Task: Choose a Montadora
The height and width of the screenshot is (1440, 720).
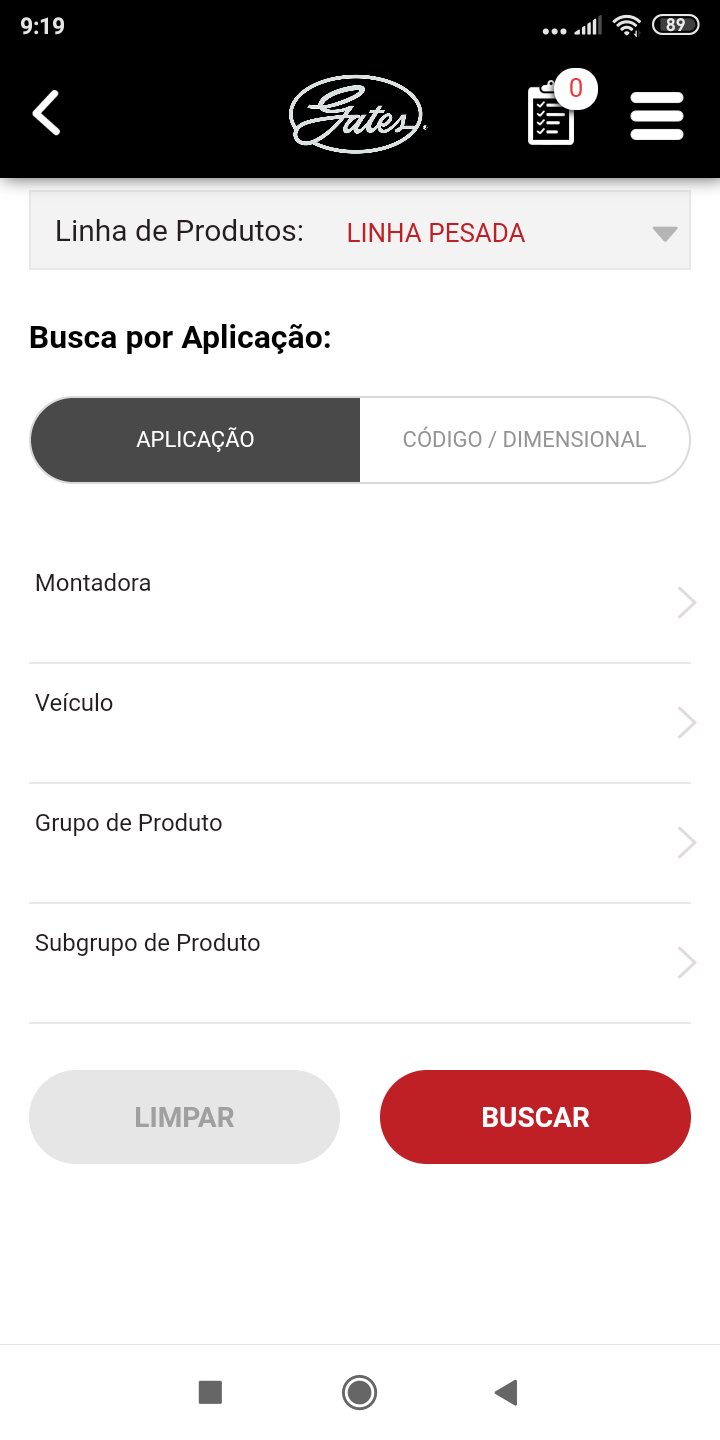Action: [x=360, y=602]
